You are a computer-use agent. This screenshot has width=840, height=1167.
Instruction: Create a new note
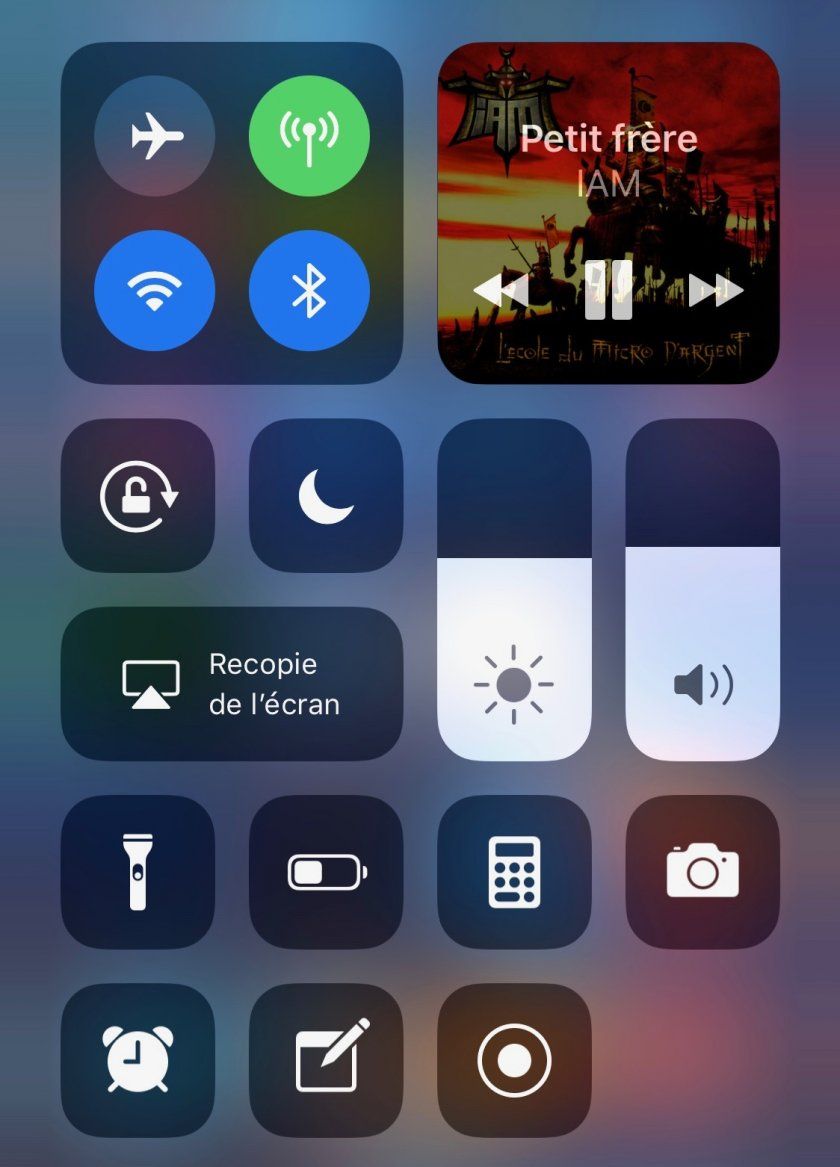tap(326, 1060)
